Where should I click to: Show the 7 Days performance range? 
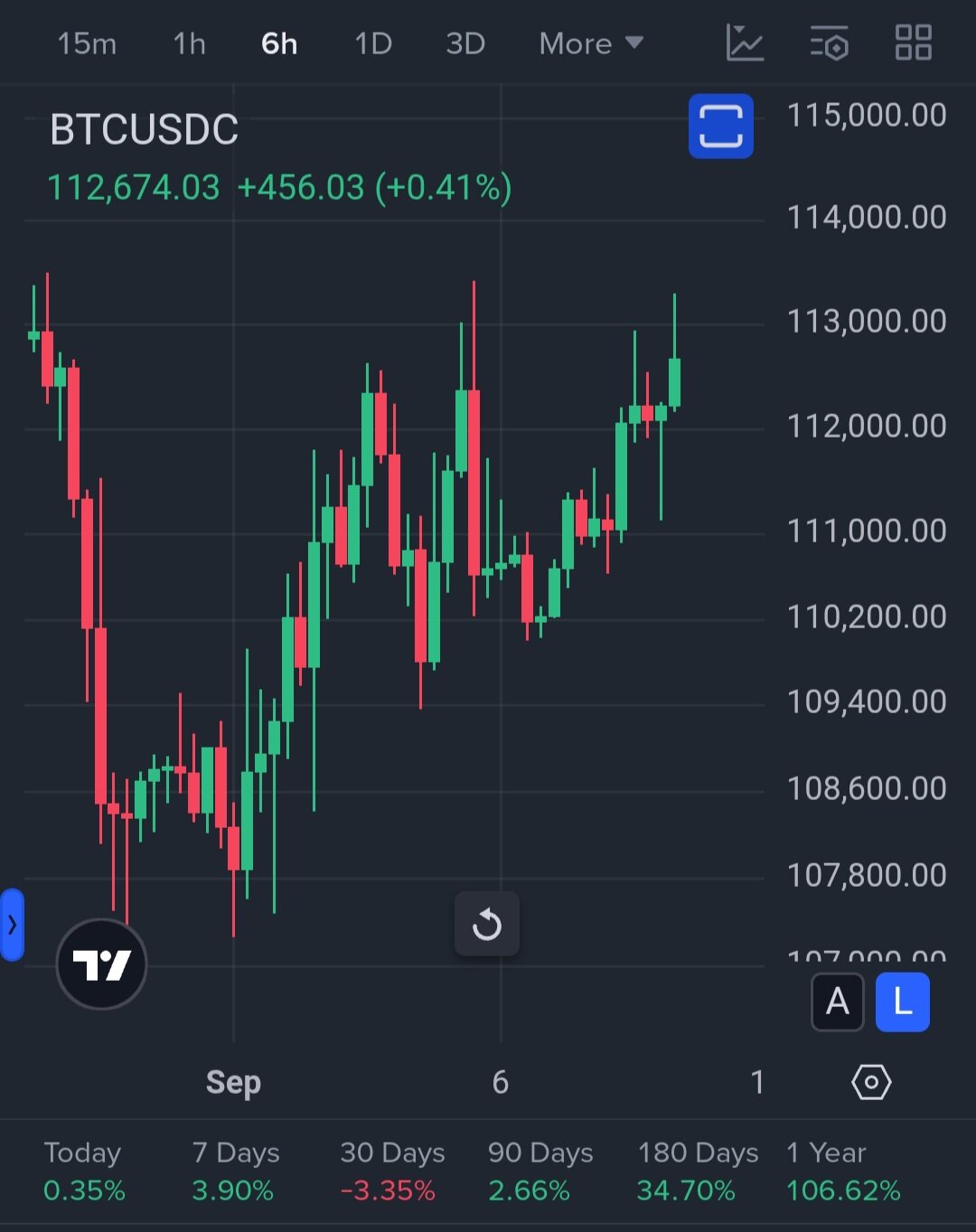coord(235,1171)
